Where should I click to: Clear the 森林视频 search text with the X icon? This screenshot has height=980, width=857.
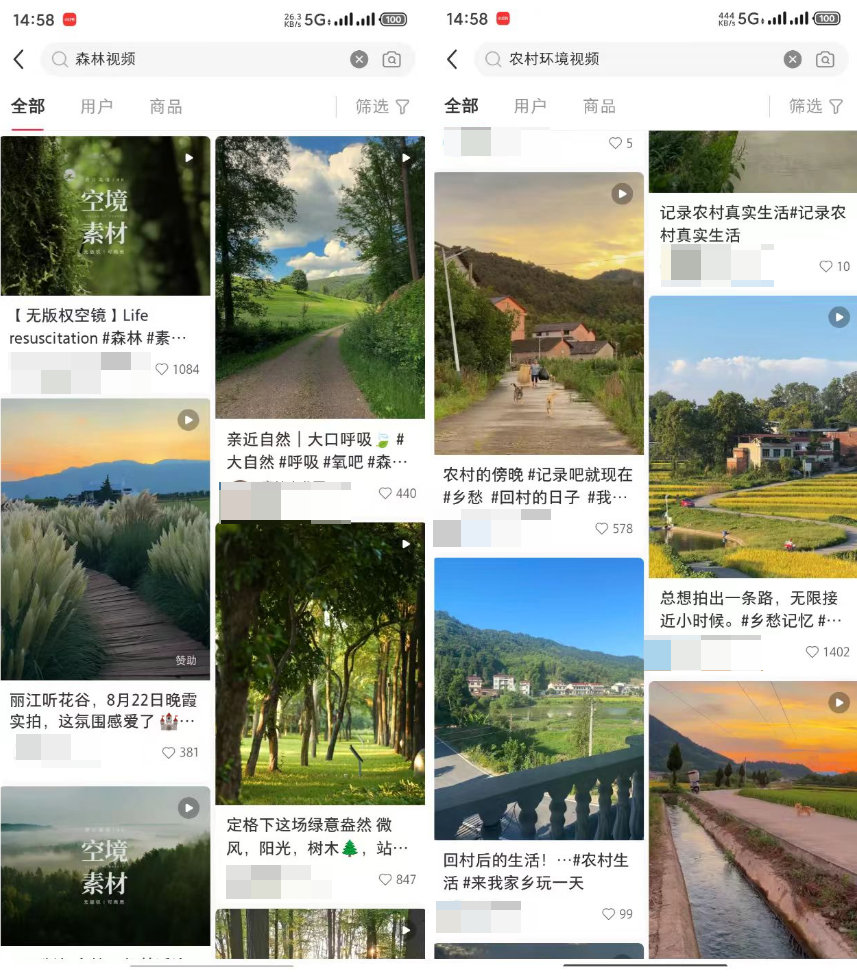[x=359, y=59]
